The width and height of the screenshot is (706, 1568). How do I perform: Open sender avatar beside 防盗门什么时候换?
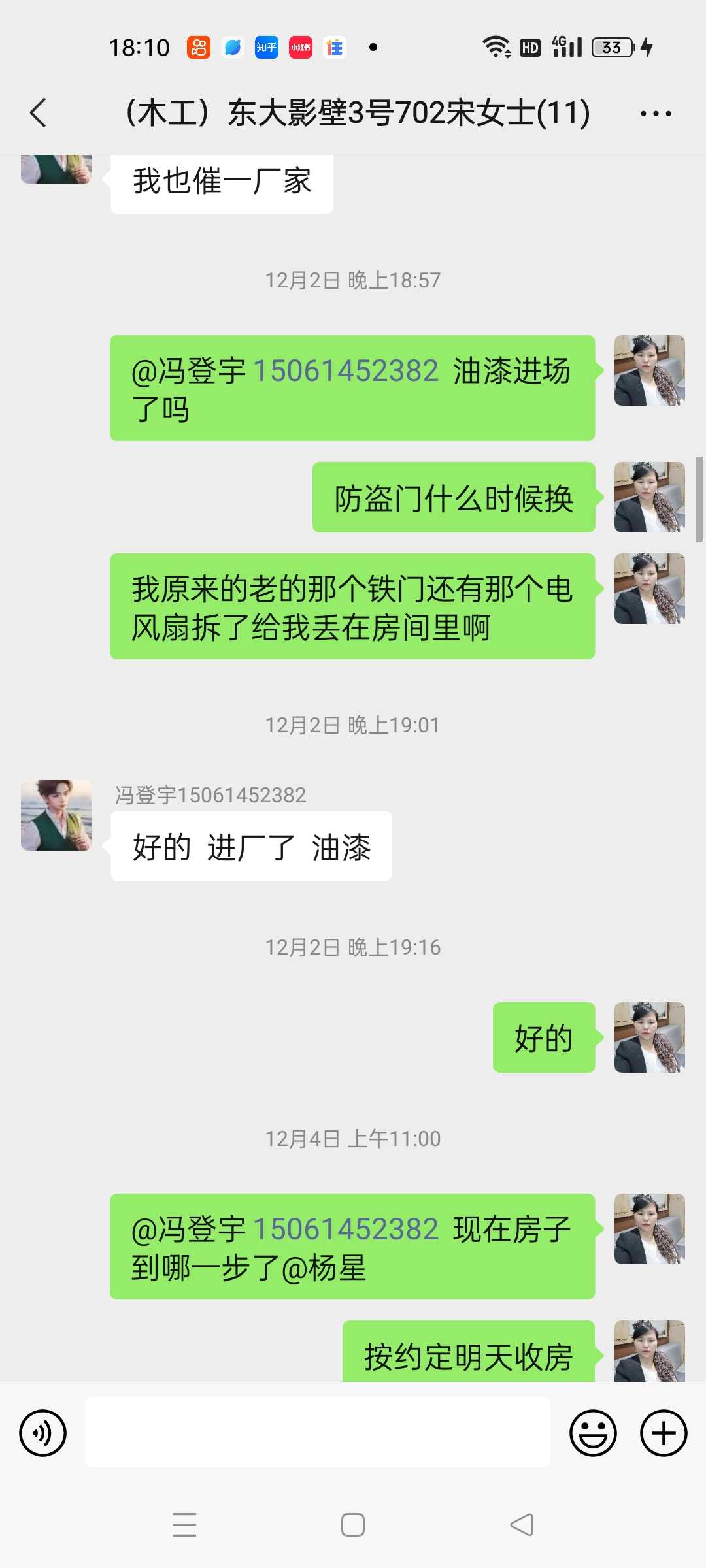pos(649,497)
